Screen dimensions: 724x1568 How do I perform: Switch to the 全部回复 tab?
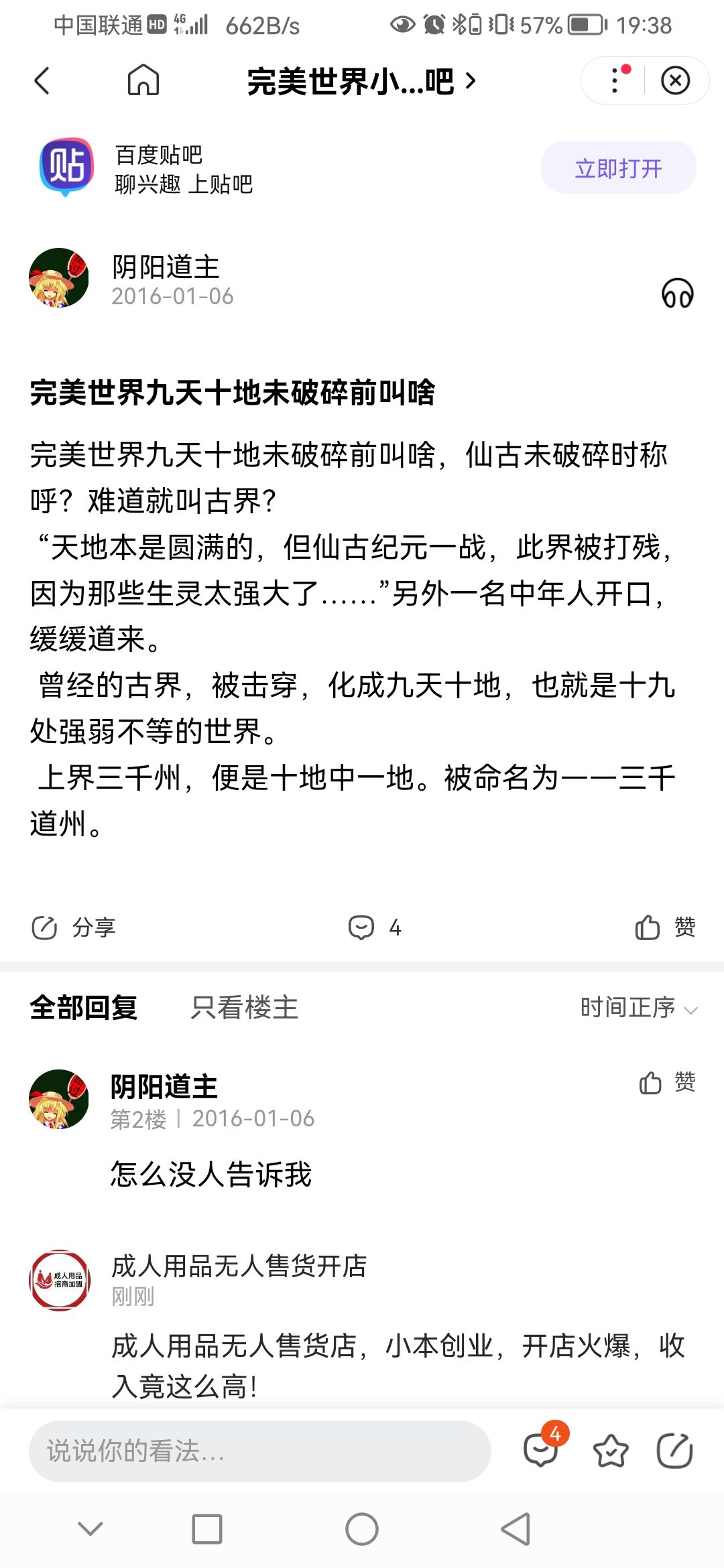pyautogui.click(x=84, y=1007)
